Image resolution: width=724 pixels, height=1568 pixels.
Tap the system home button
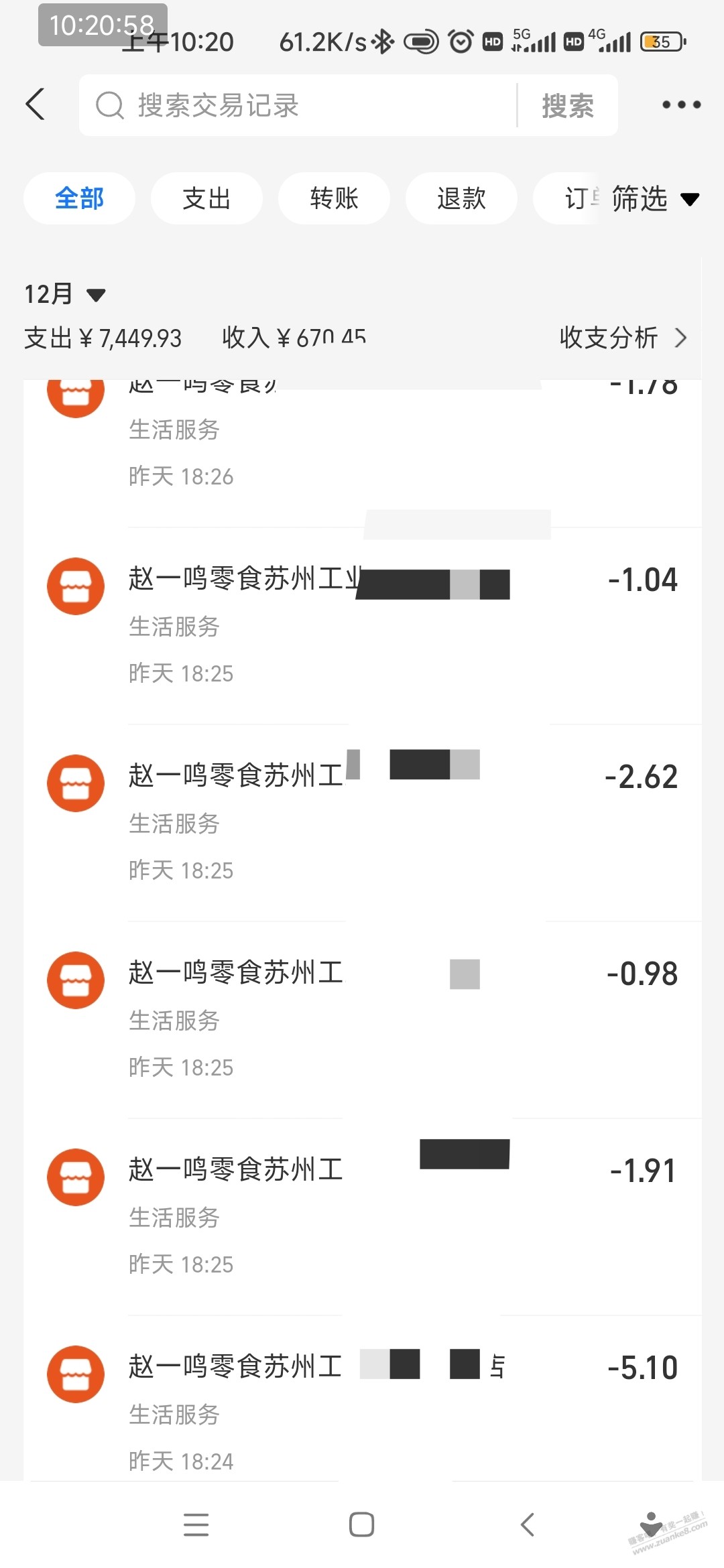pos(361,1524)
